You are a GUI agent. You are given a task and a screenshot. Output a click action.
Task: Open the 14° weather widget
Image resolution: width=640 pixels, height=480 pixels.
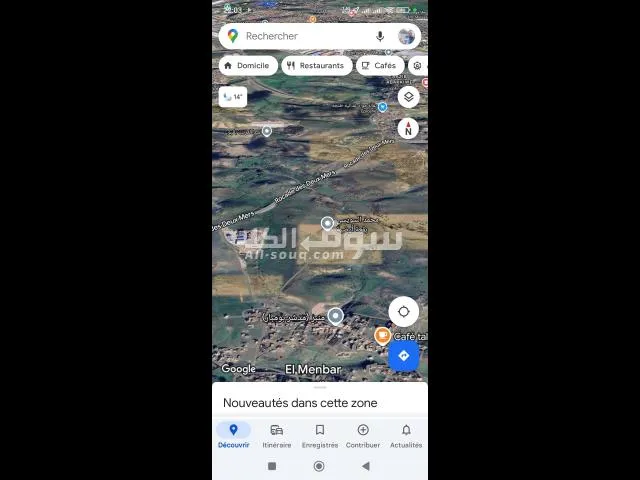pos(233,97)
